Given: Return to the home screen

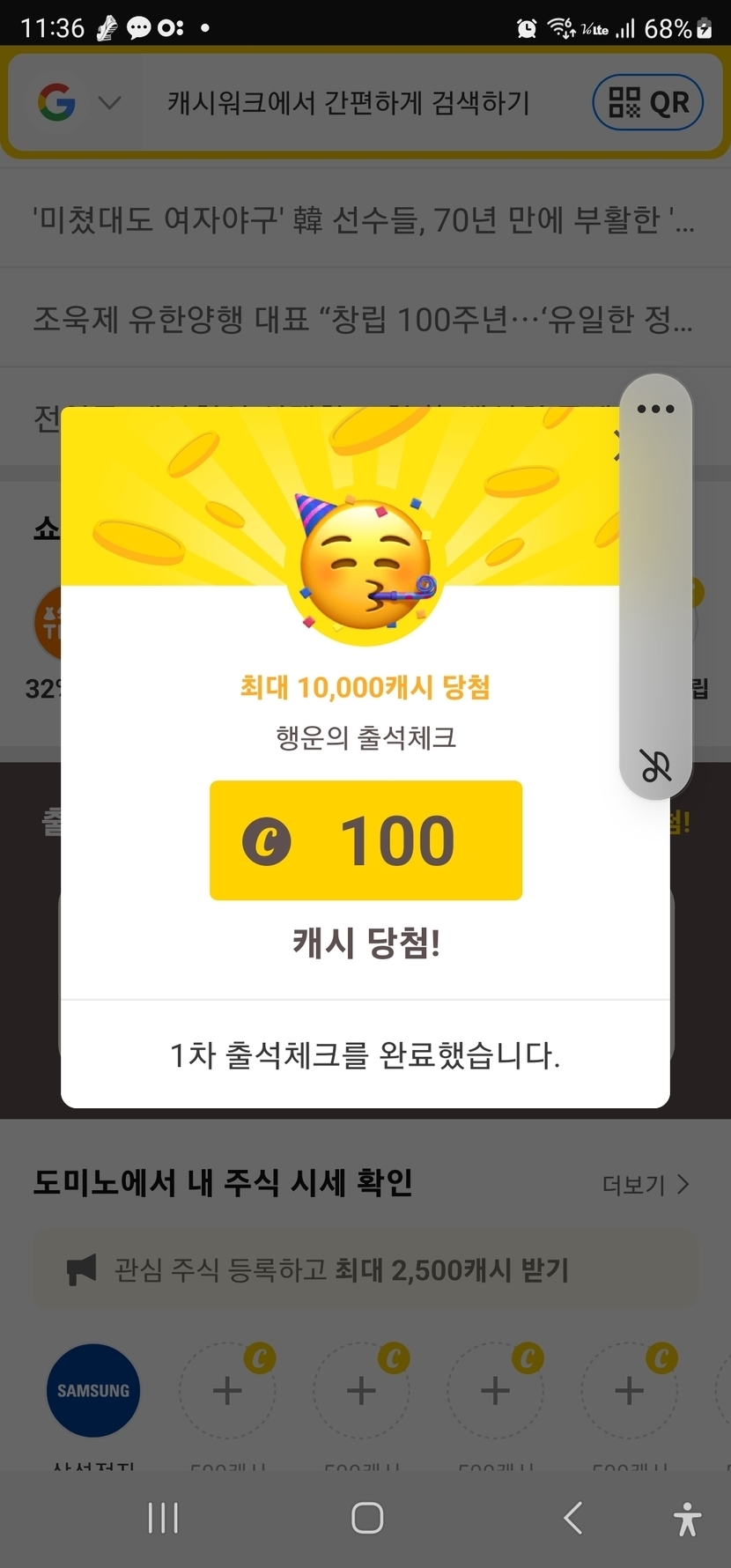Looking at the screenshot, I should tap(366, 1518).
